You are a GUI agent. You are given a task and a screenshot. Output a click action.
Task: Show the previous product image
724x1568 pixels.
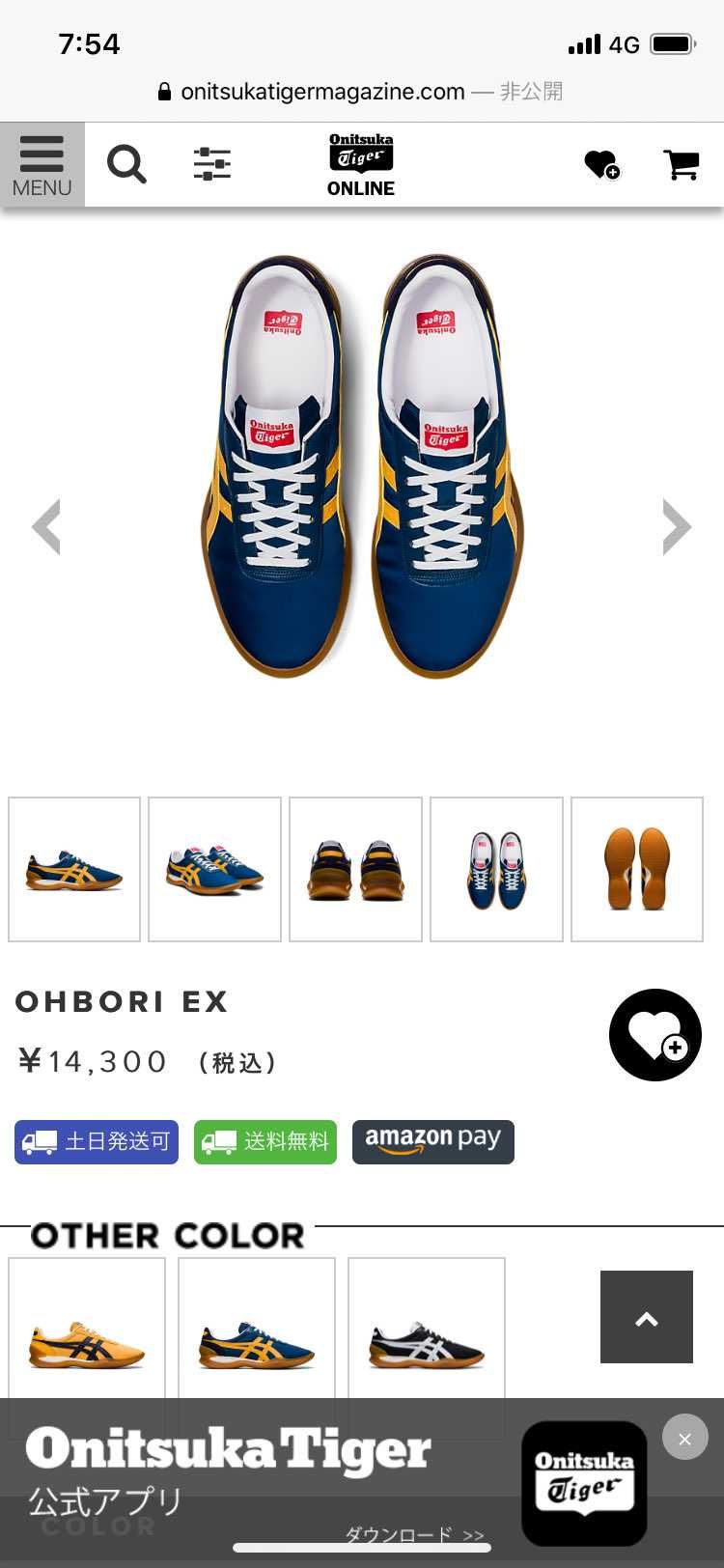[46, 527]
